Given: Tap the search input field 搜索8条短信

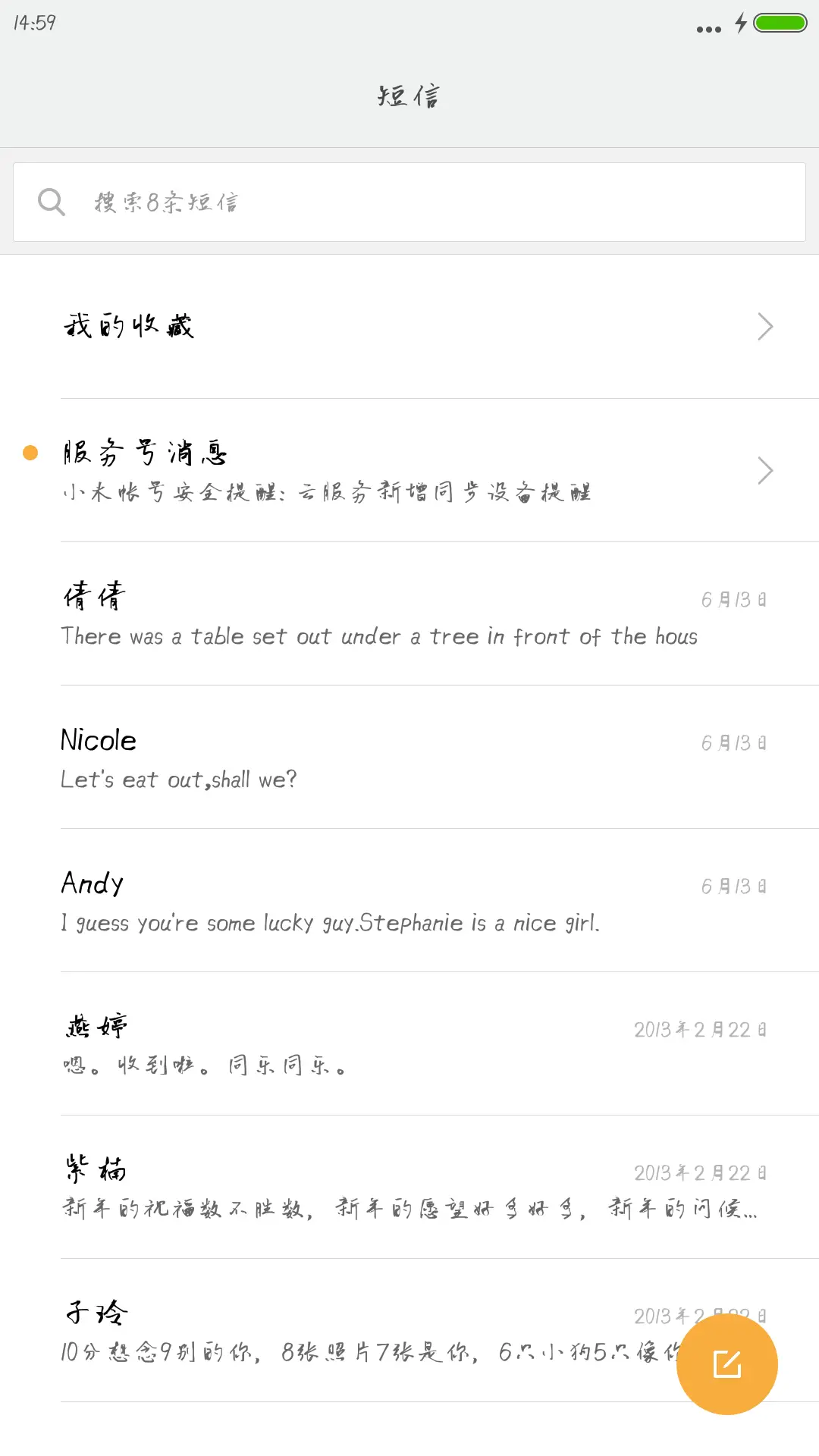Looking at the screenshot, I should (x=303, y=201).
